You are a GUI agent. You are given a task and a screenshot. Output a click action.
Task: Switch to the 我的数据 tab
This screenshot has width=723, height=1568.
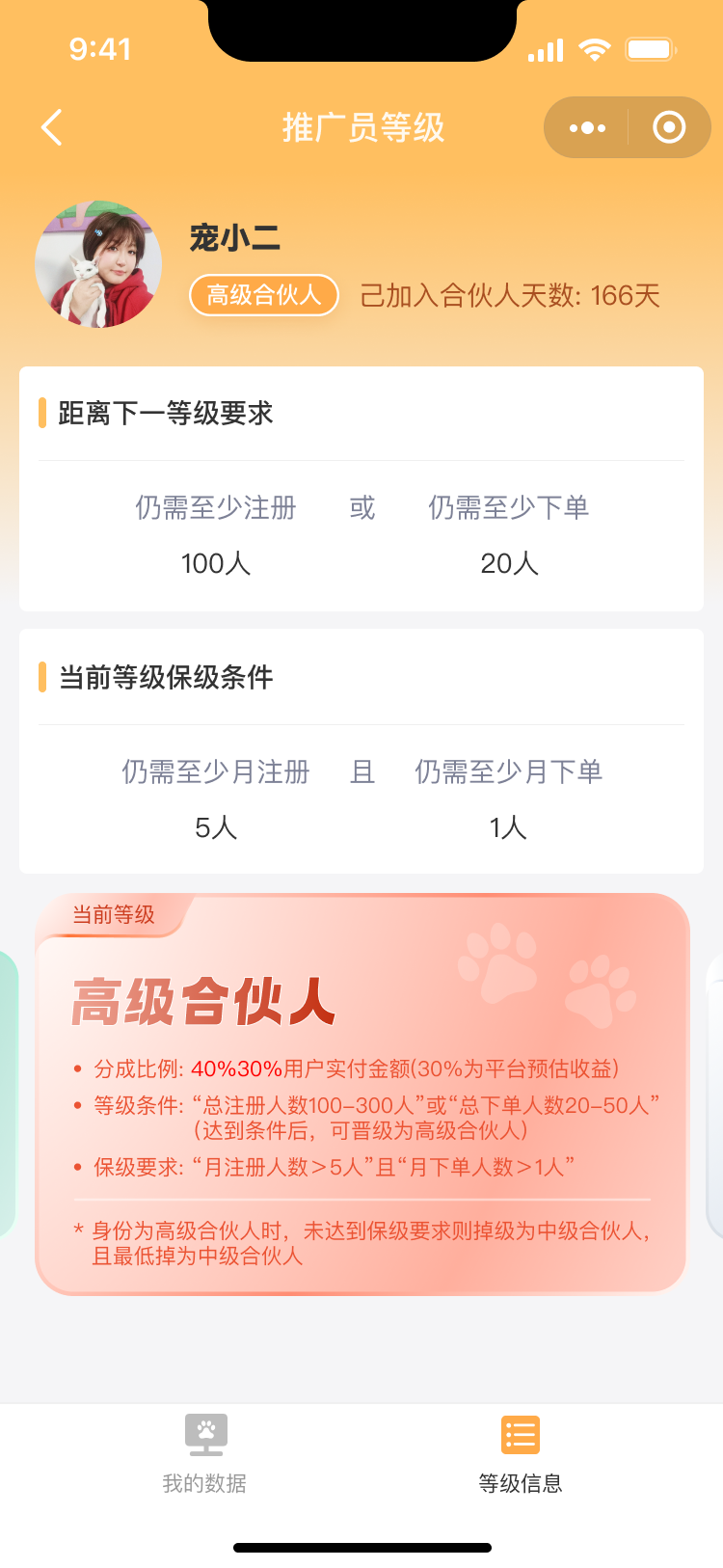coord(204,1453)
